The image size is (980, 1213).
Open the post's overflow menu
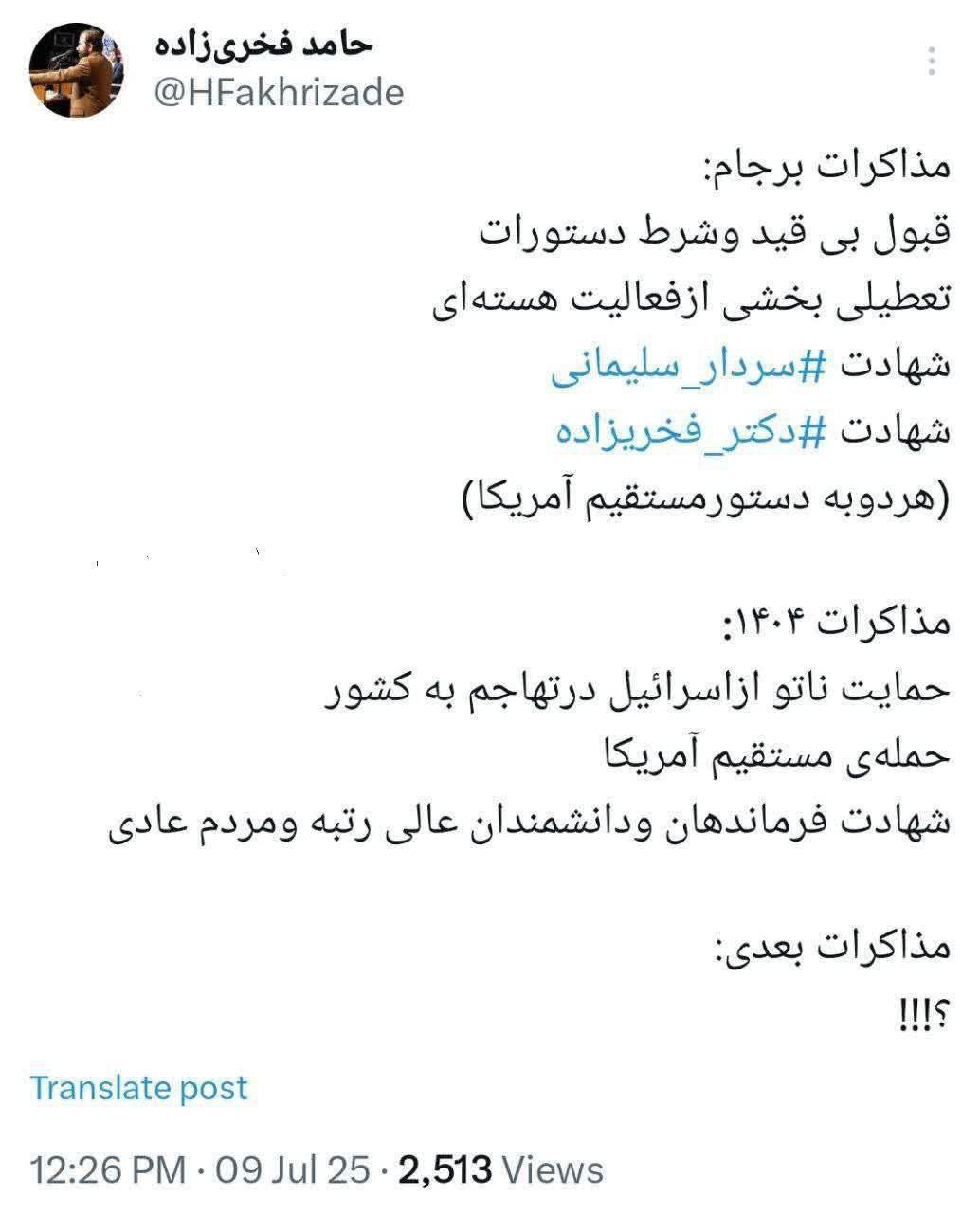[934, 61]
